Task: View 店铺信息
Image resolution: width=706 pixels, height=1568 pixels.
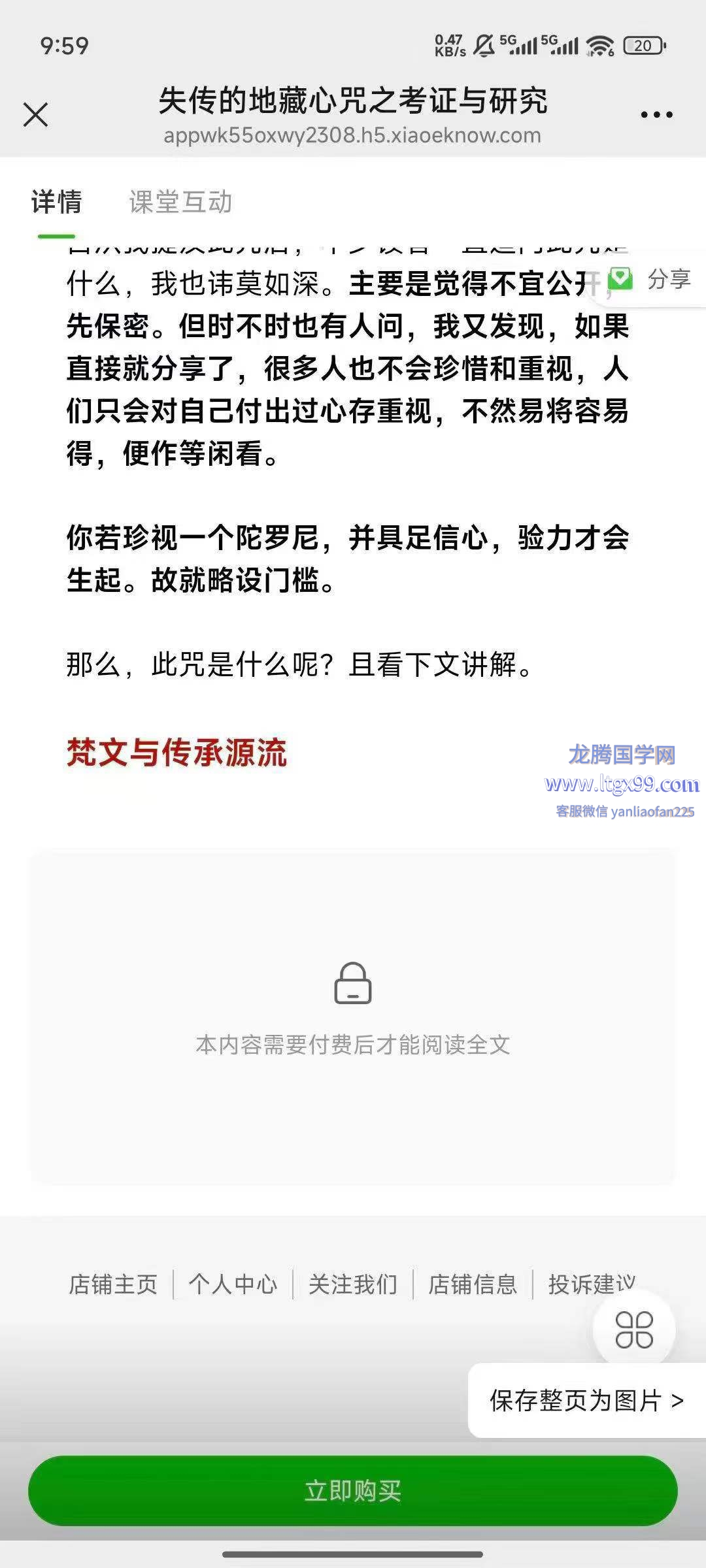Action: tap(473, 1284)
